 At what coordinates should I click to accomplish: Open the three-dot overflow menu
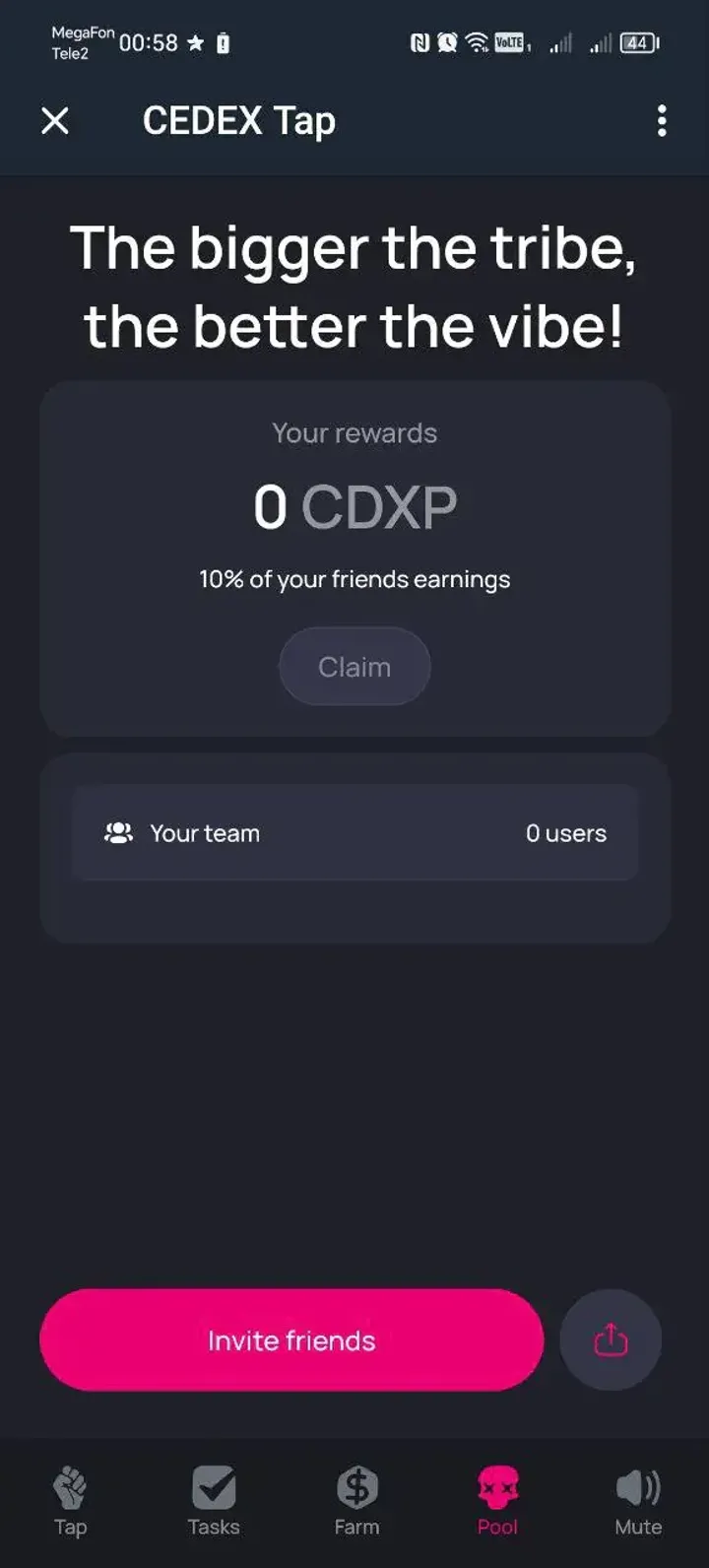coord(661,120)
